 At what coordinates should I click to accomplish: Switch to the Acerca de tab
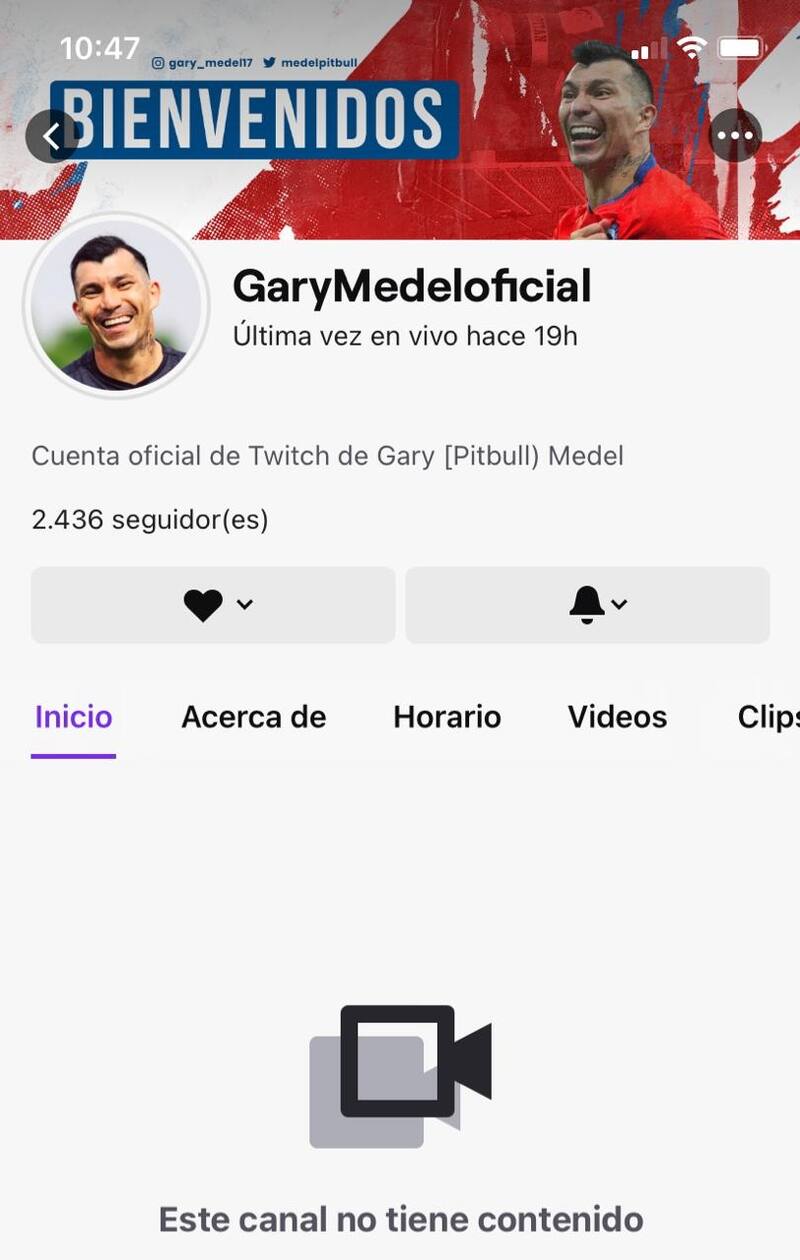[253, 717]
